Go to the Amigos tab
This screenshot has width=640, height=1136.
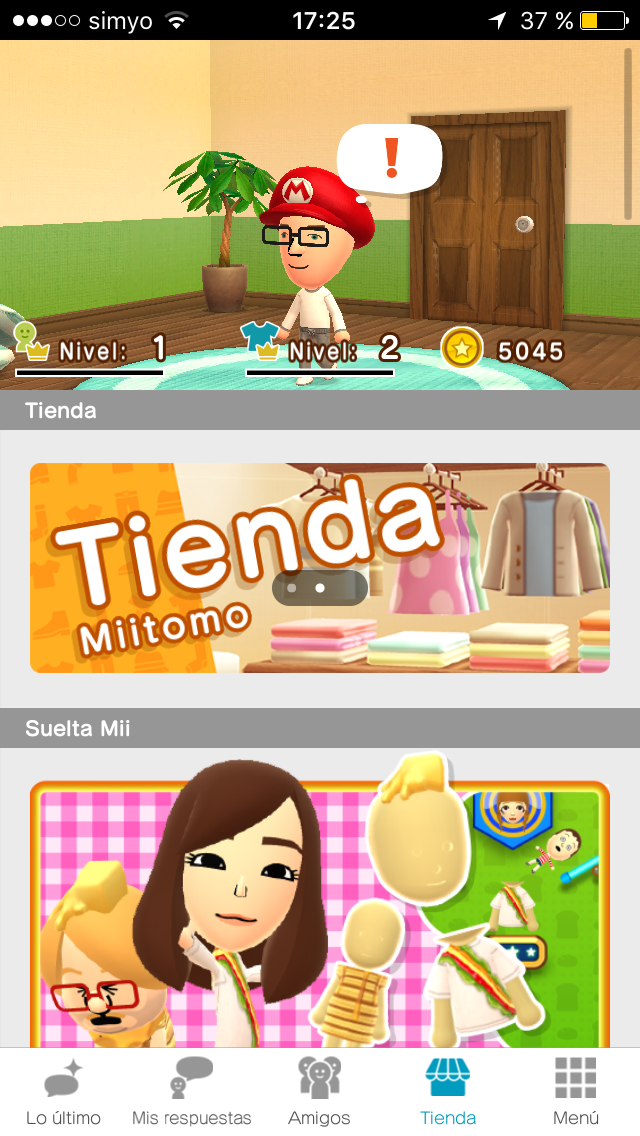(319, 1092)
